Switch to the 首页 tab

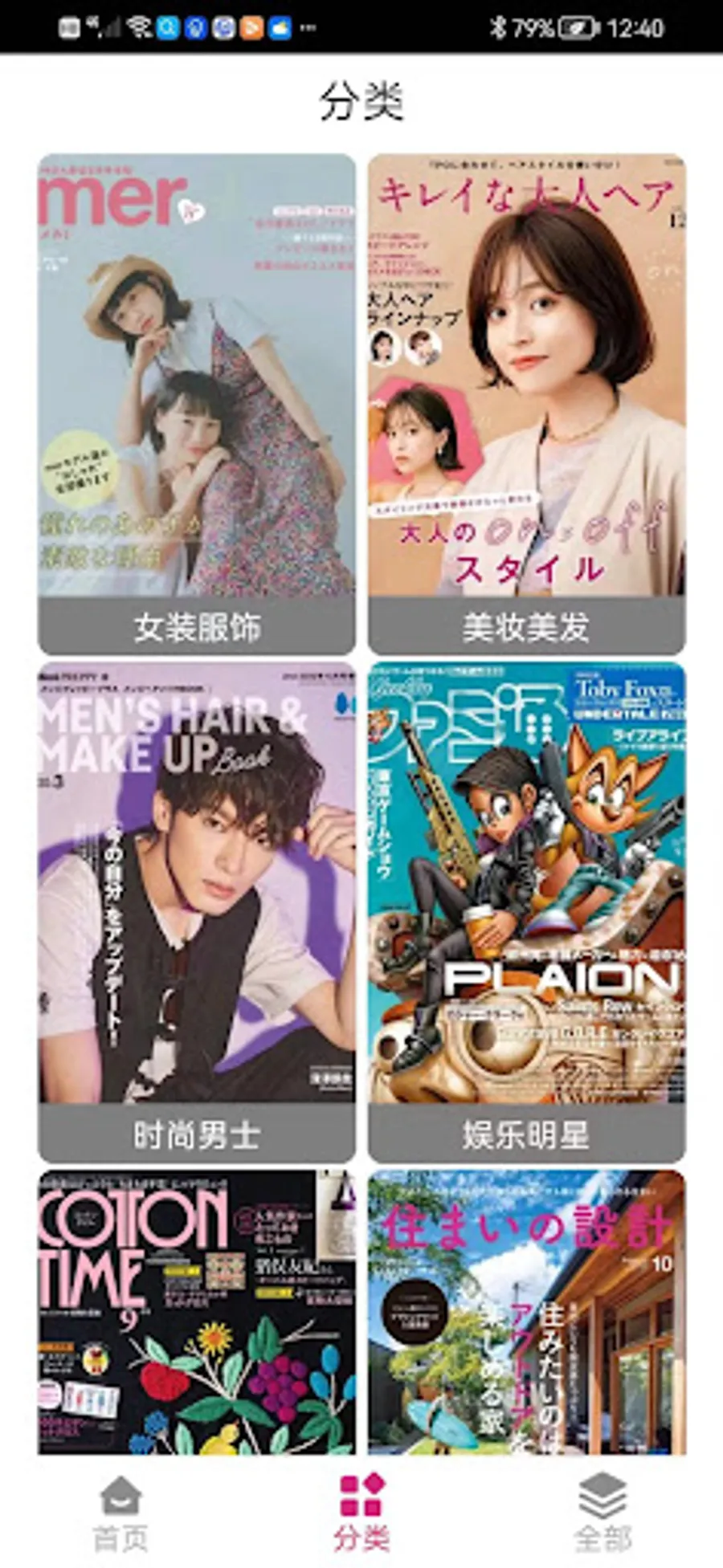pos(120,1513)
